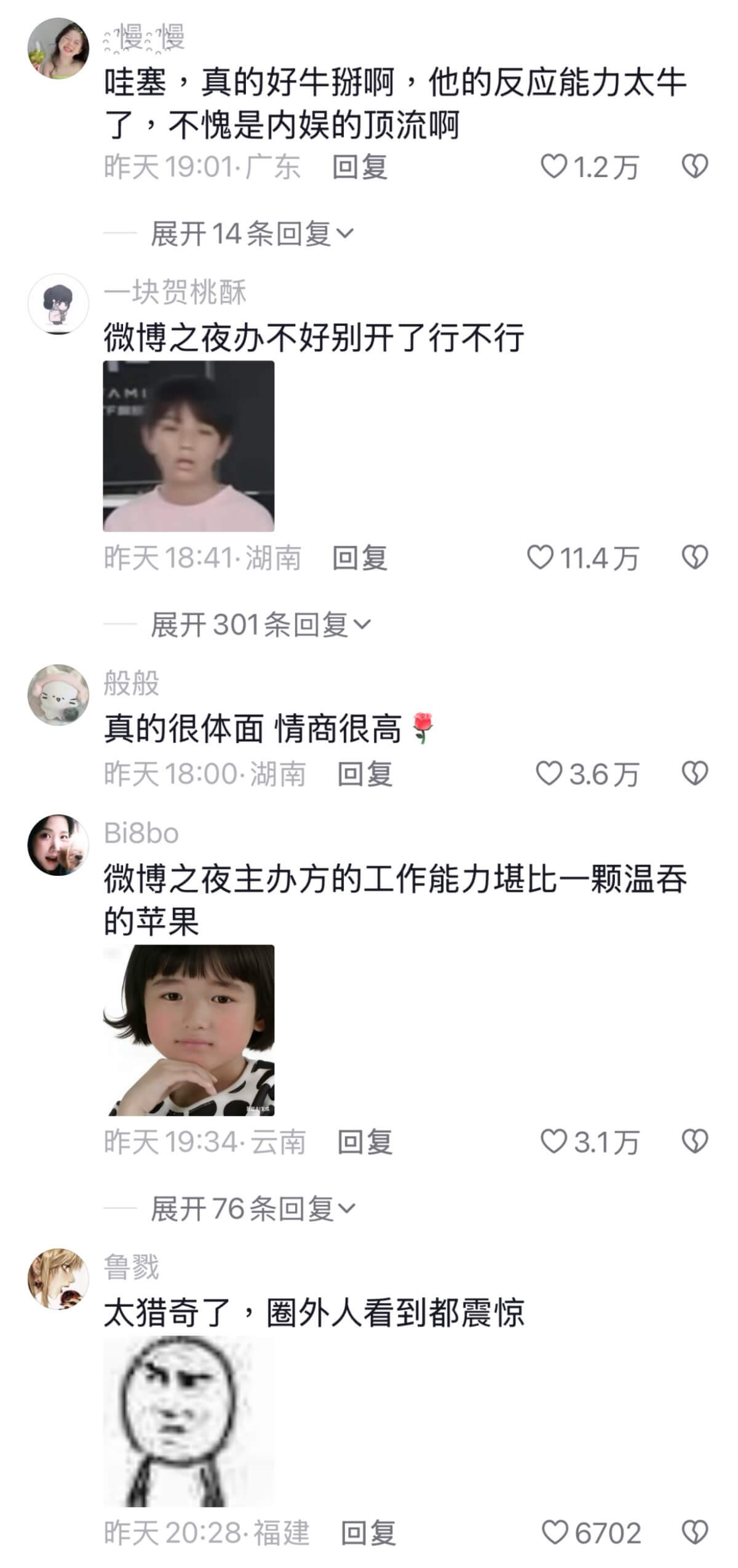Open the meme image in 鲁戮's comment
Image resolution: width=738 pixels, height=1568 pixels.
188,1420
